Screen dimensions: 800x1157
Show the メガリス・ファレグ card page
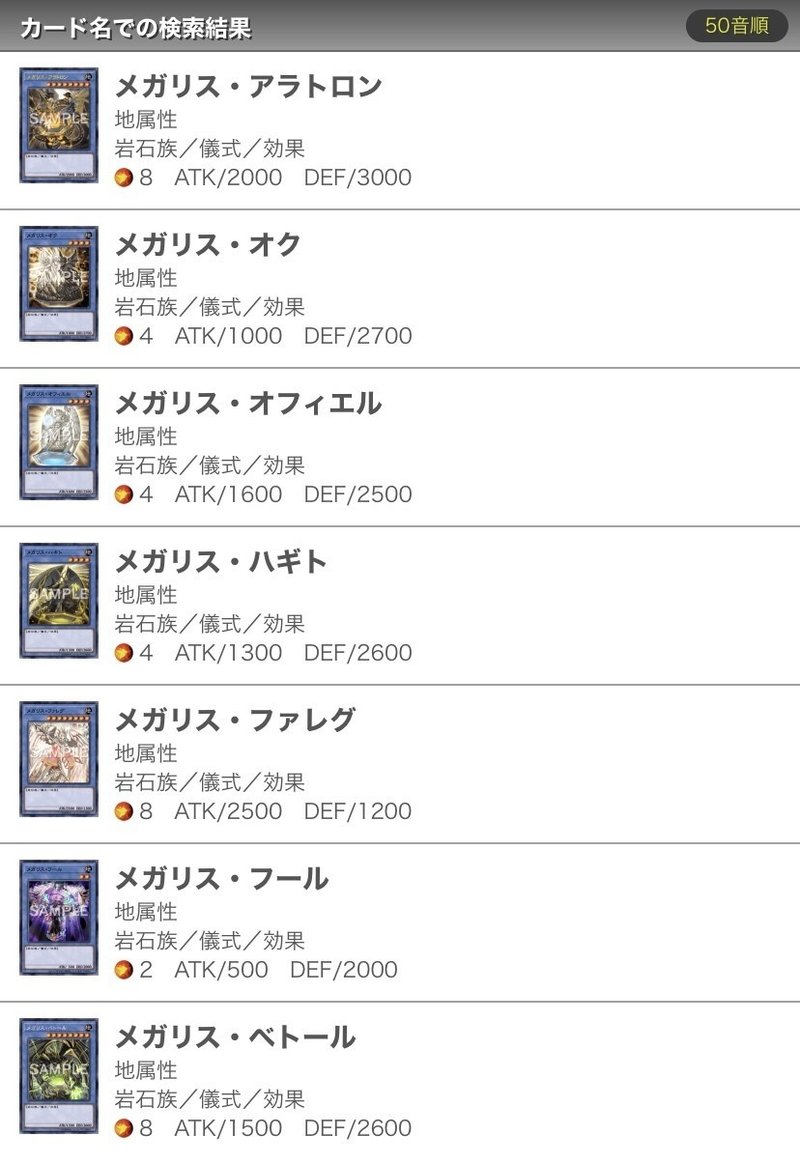(x=235, y=720)
